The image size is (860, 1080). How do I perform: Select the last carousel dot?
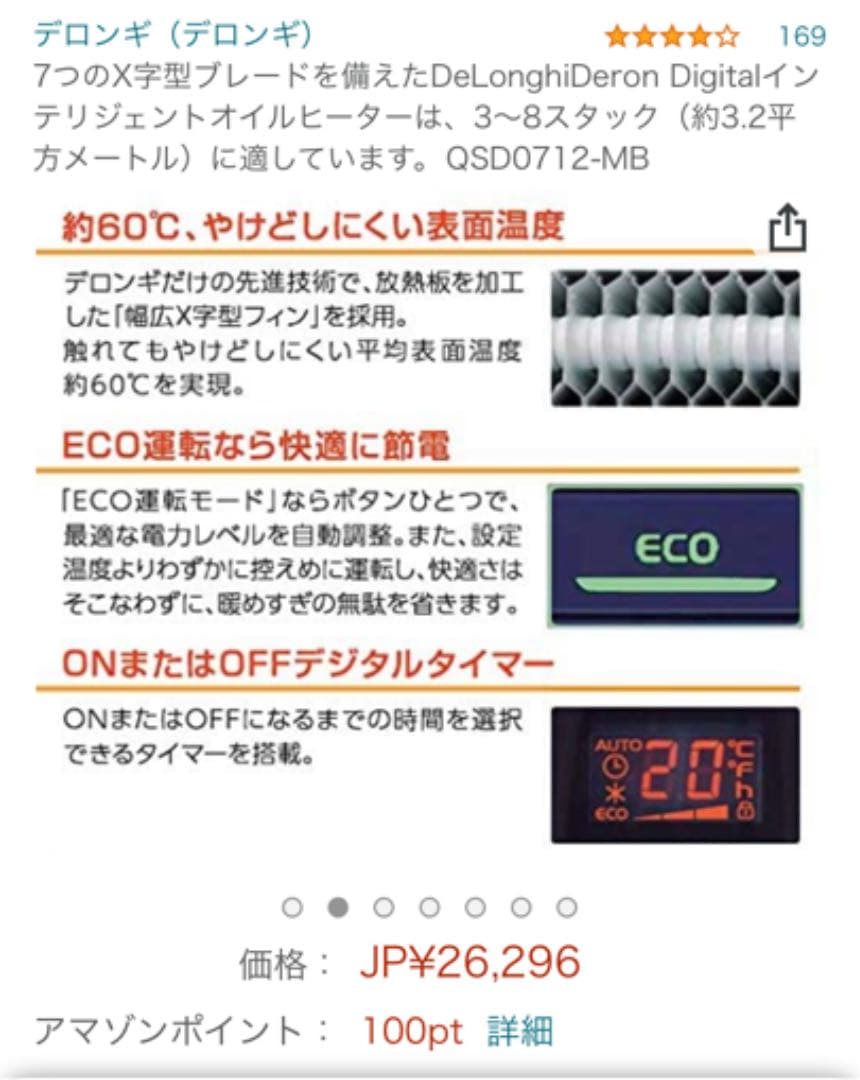point(565,908)
